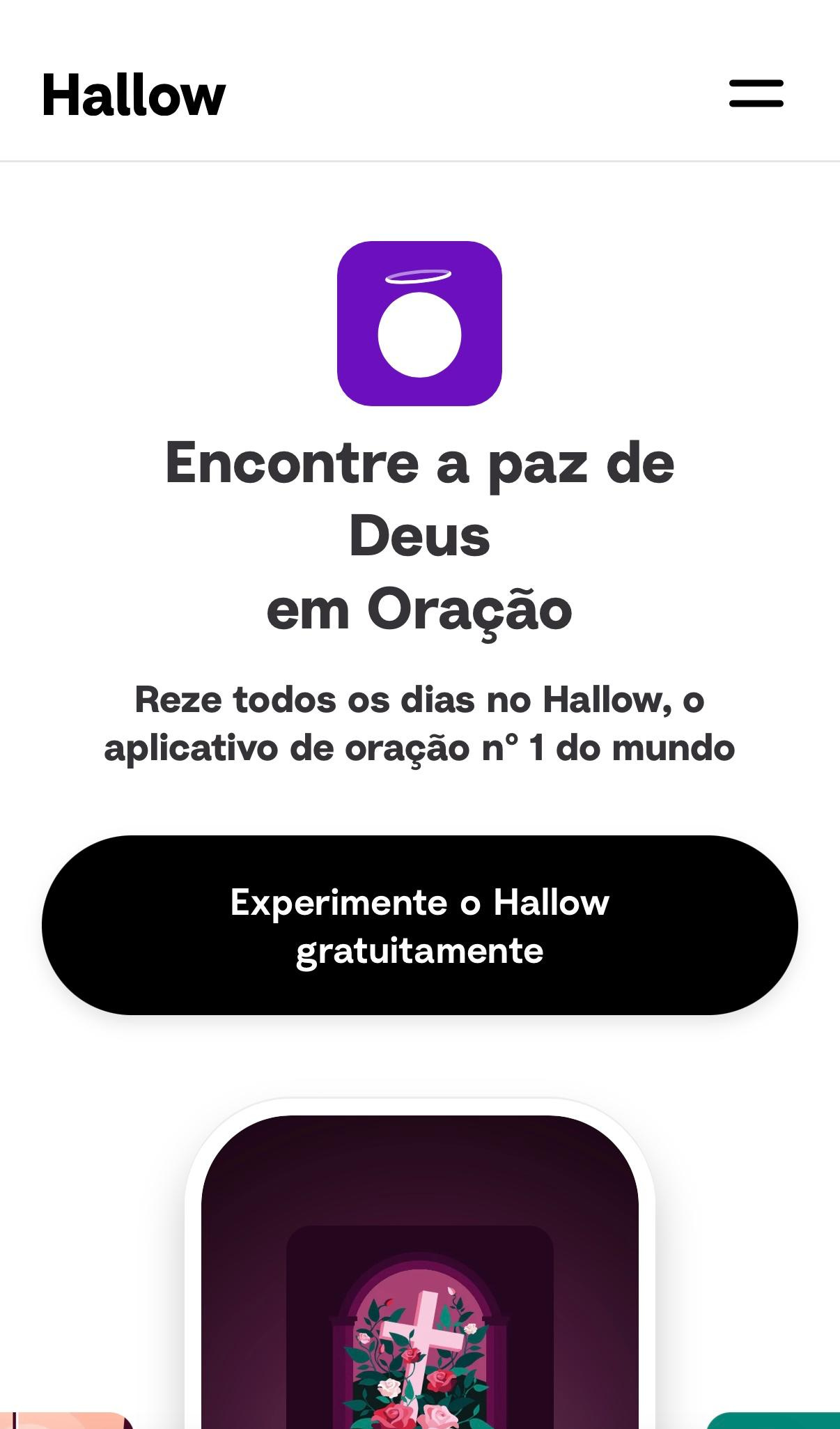
Task: Tap Experimente o Hallow gratuitamente button
Action: tap(419, 925)
